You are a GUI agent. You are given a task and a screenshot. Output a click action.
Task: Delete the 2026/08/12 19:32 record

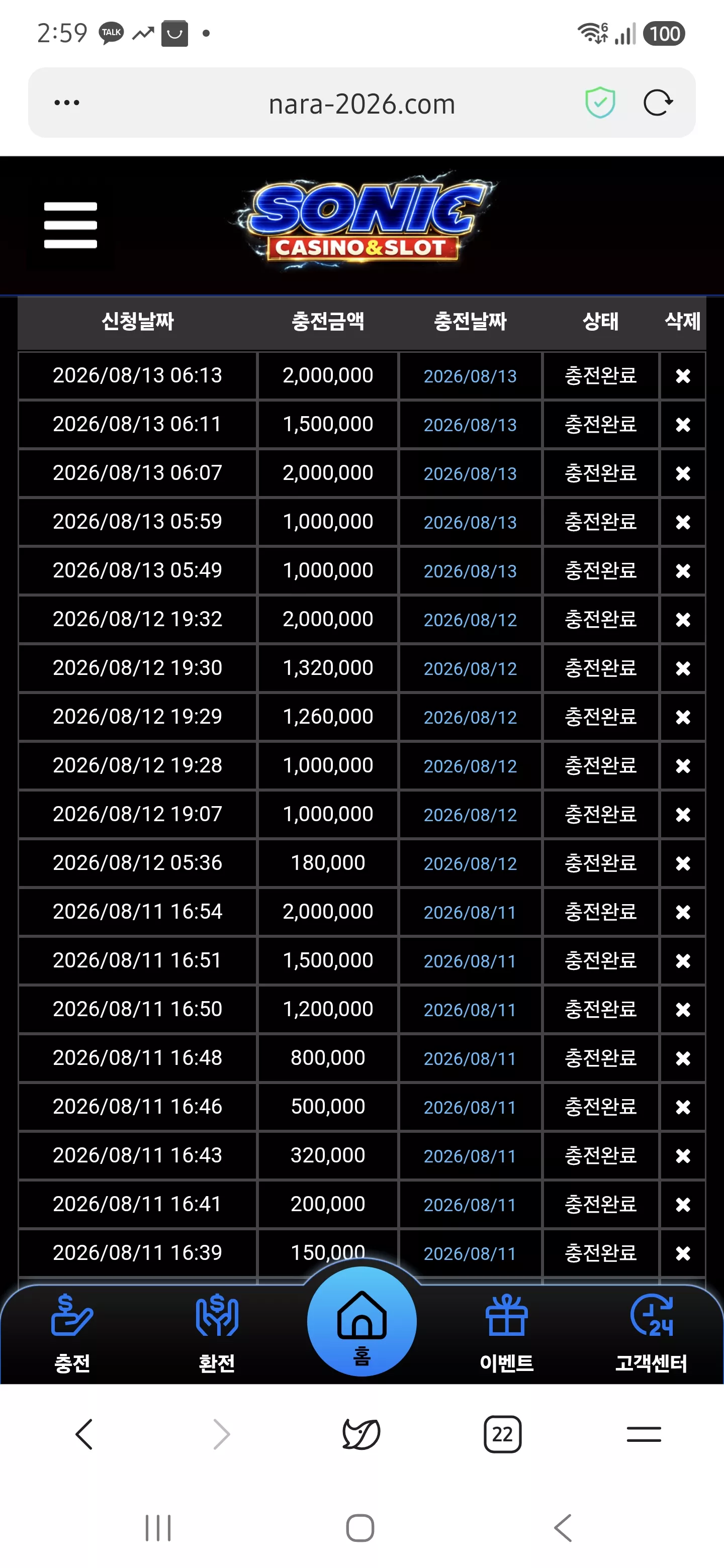(683, 620)
